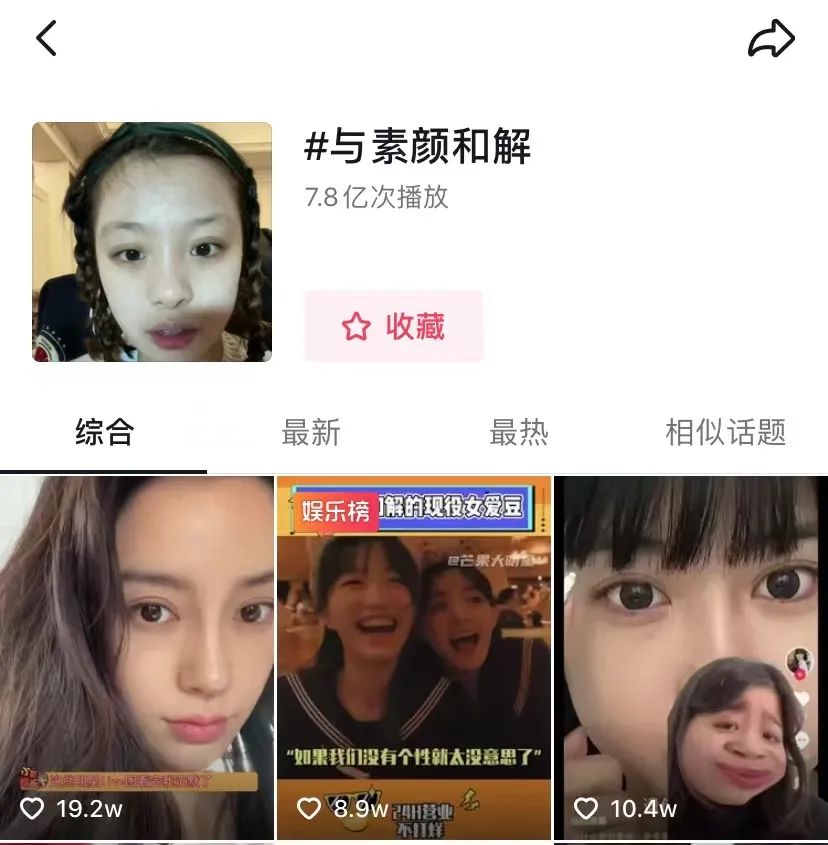This screenshot has width=828, height=845.
Task: Open the 相似话题 tab
Action: click(x=725, y=433)
